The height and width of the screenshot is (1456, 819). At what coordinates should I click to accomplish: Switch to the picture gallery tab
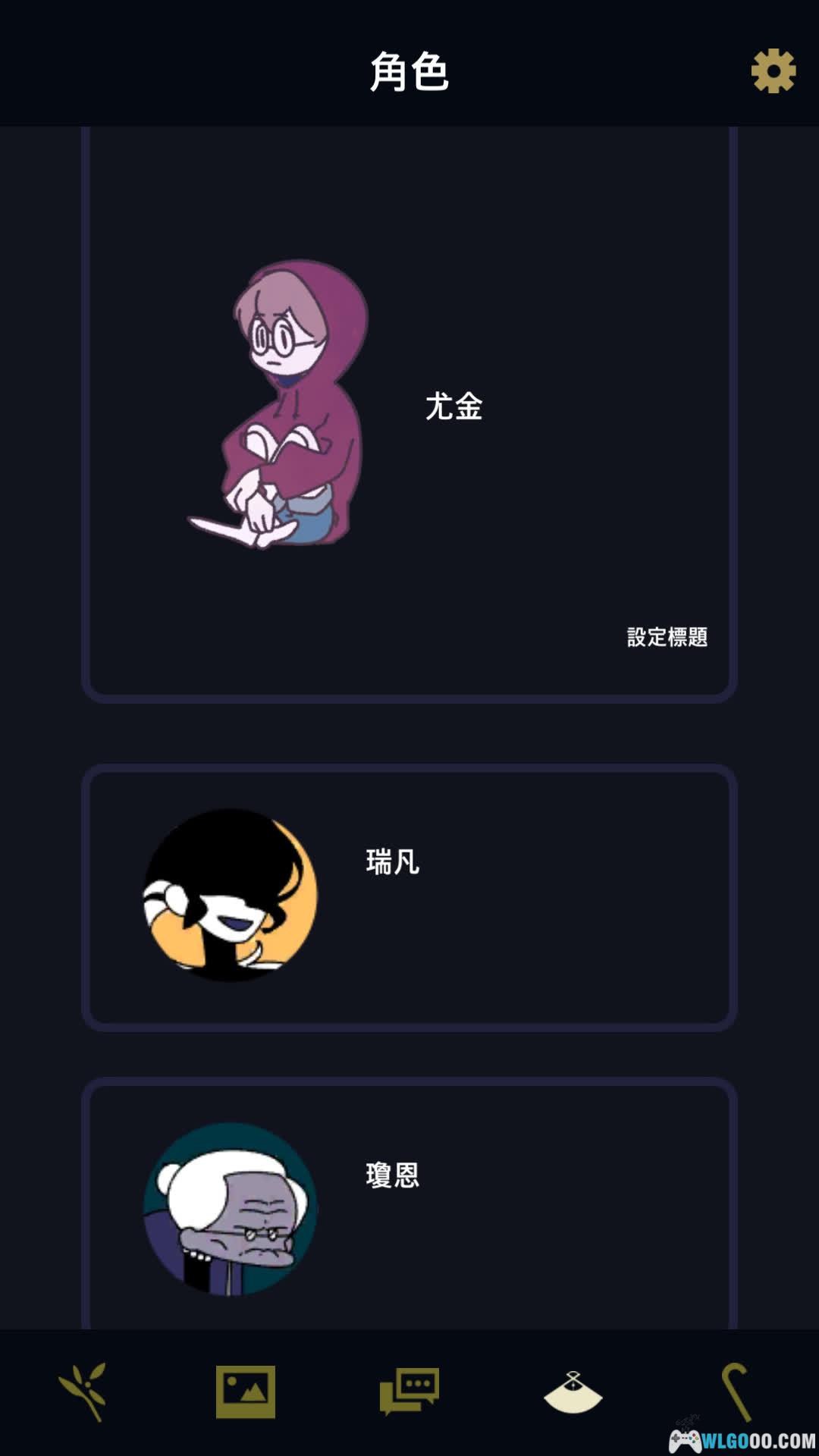pos(246,1392)
